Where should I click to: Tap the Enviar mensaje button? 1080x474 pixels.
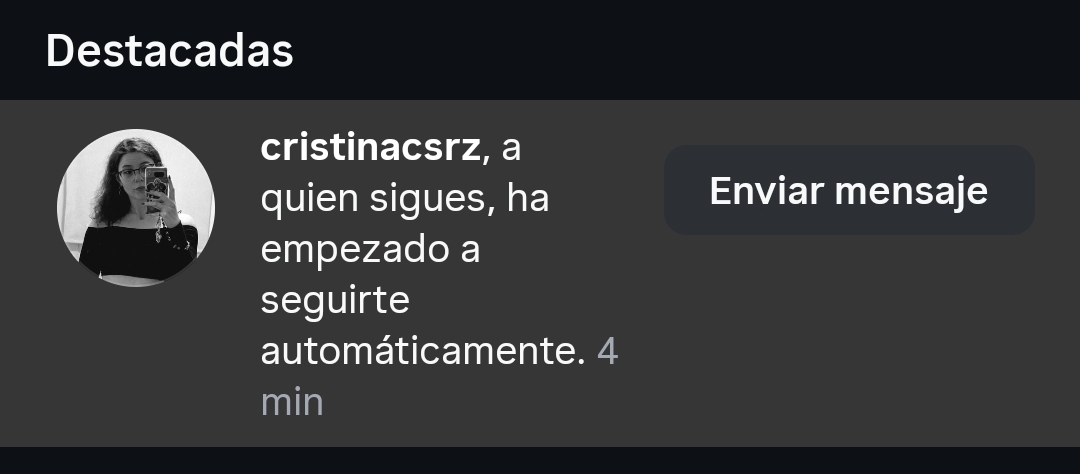(x=849, y=190)
